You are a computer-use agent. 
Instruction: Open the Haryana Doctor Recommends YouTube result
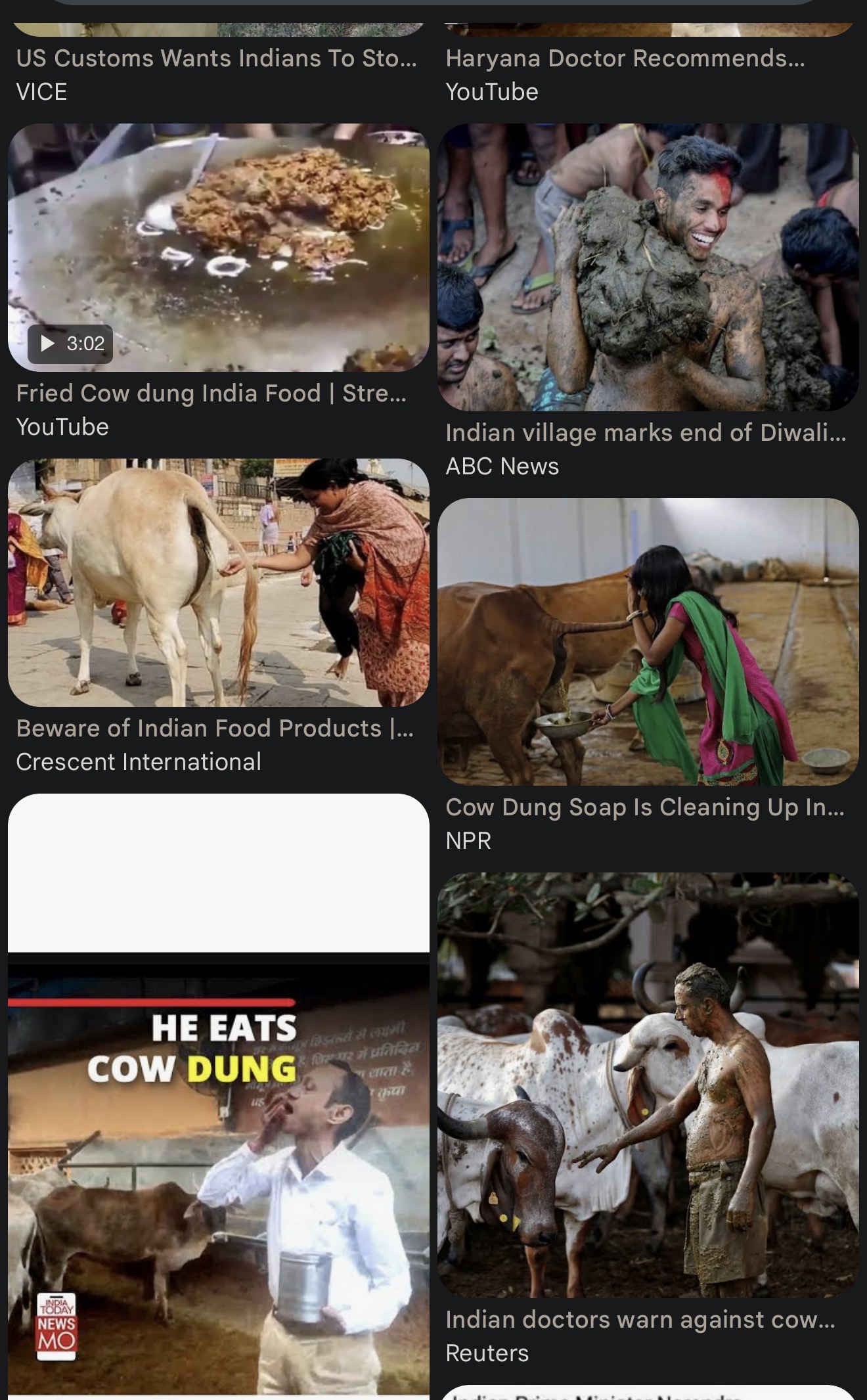624,59
